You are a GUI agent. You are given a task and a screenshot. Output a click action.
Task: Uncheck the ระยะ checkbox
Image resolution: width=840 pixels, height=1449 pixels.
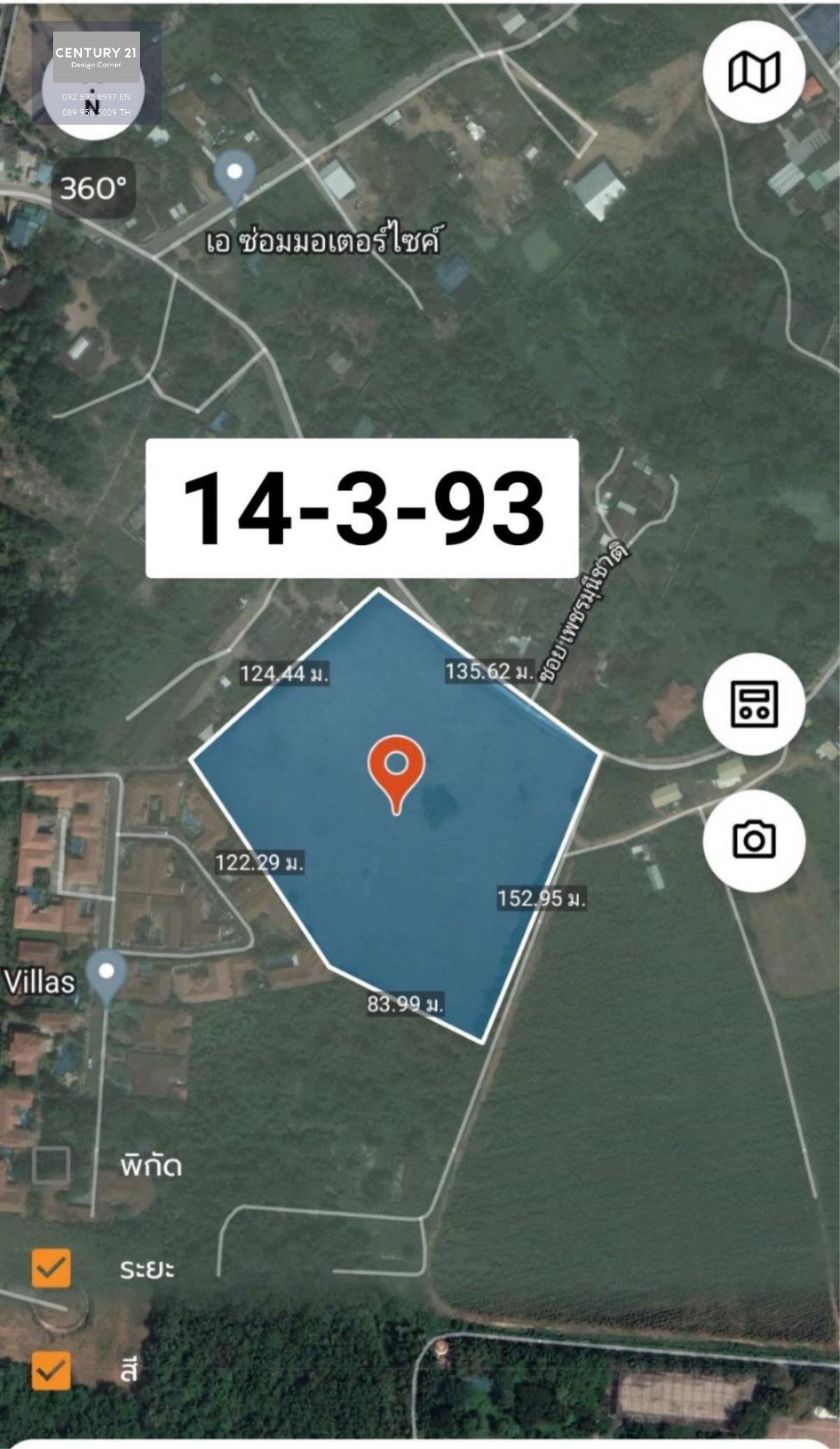coord(51,1268)
